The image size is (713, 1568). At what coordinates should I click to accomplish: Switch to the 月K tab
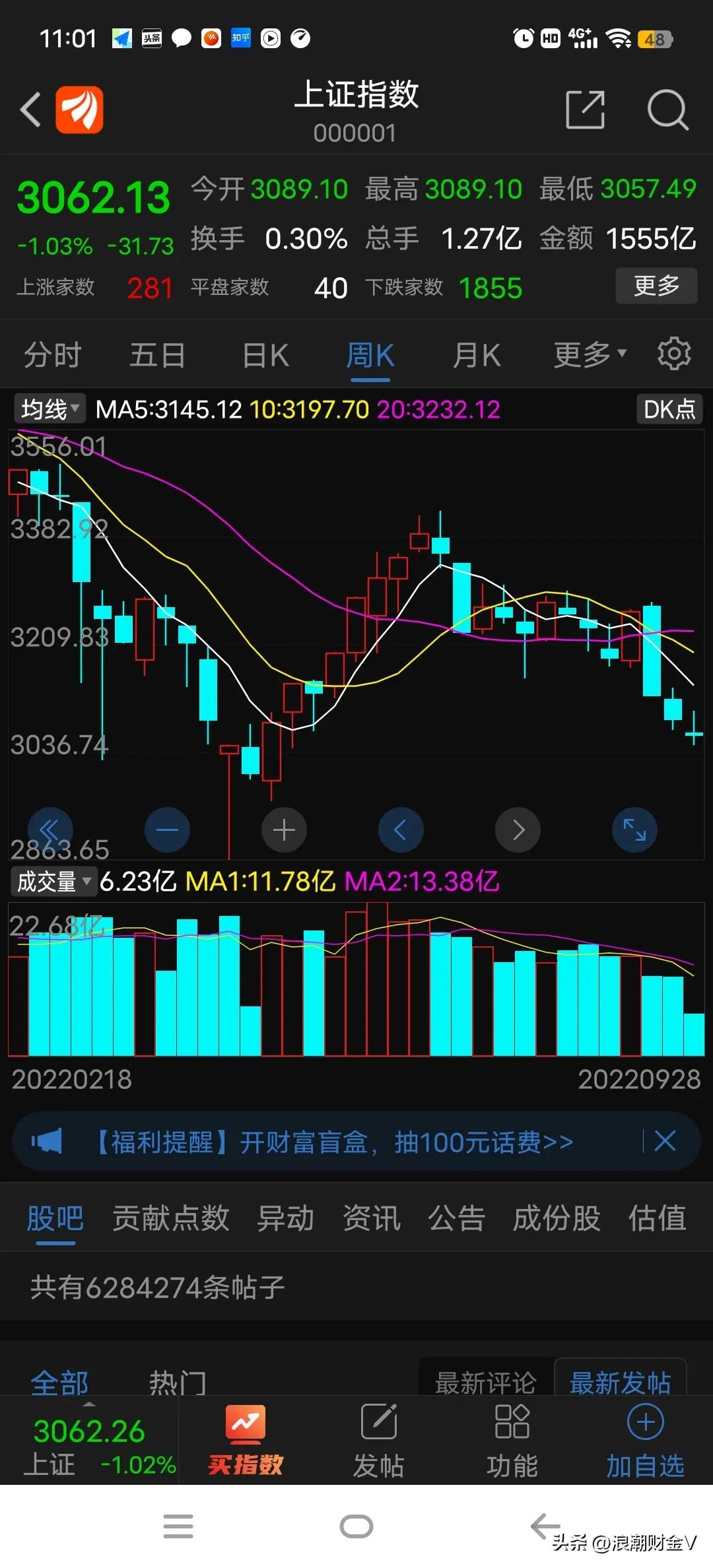(477, 354)
